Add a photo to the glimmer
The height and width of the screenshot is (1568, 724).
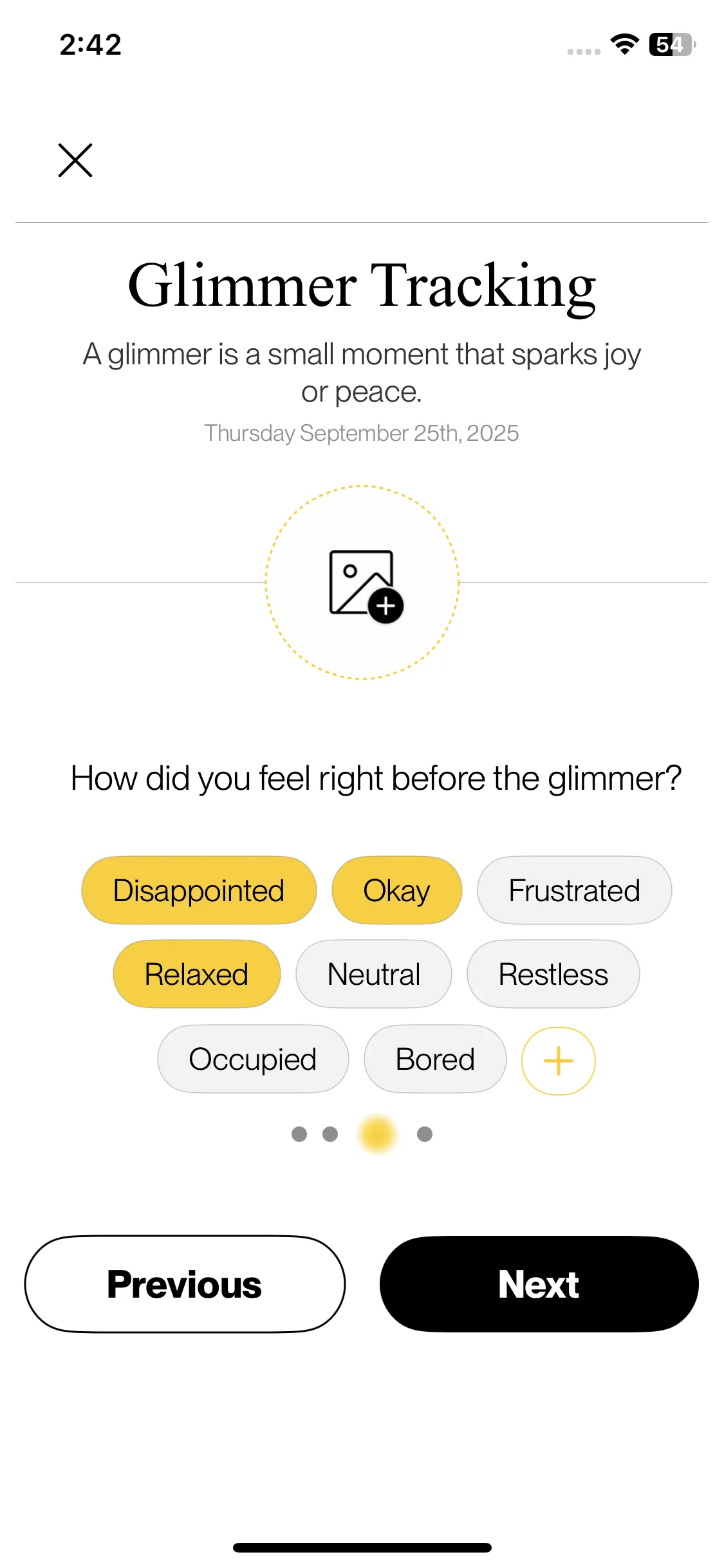click(x=362, y=583)
